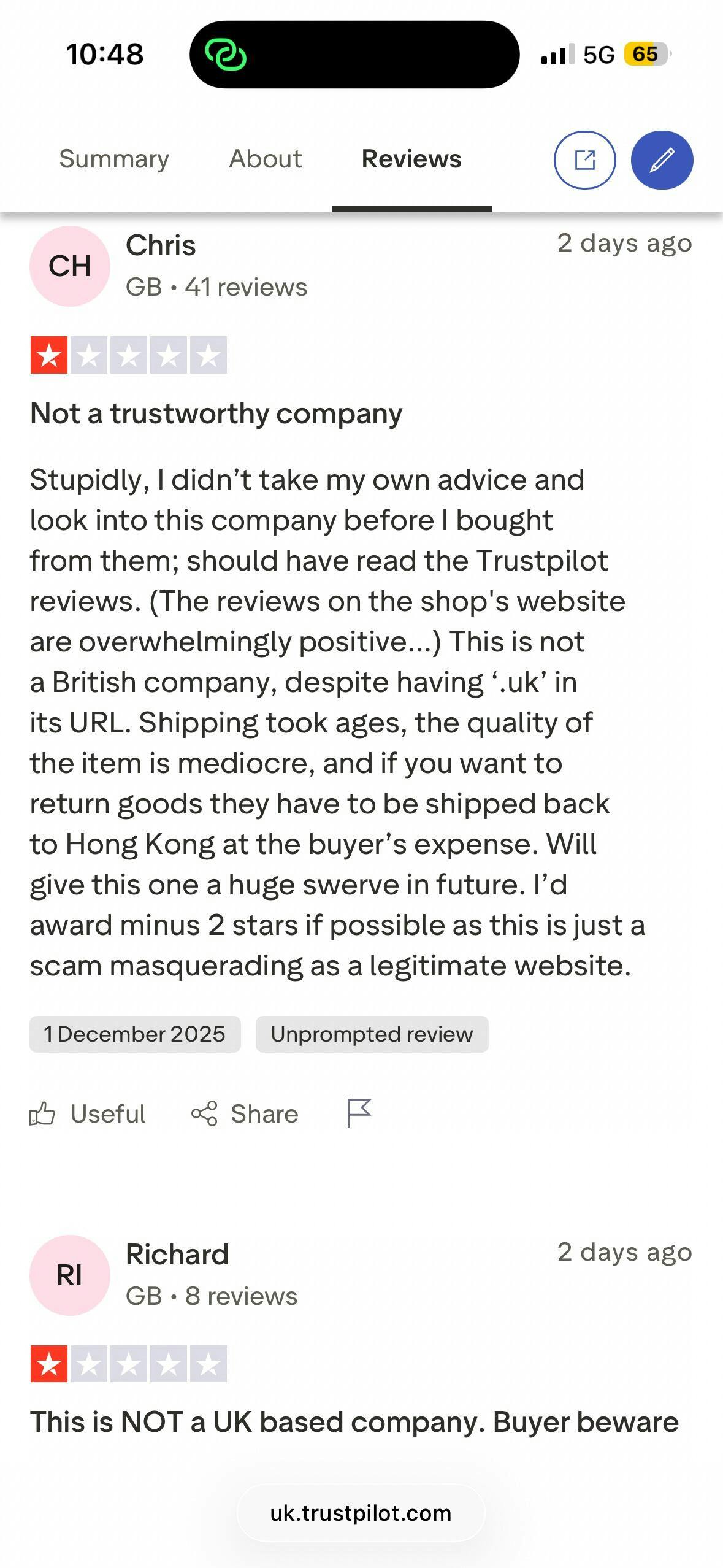
Task: Mark Chris's review as Useful
Action: (x=88, y=1113)
